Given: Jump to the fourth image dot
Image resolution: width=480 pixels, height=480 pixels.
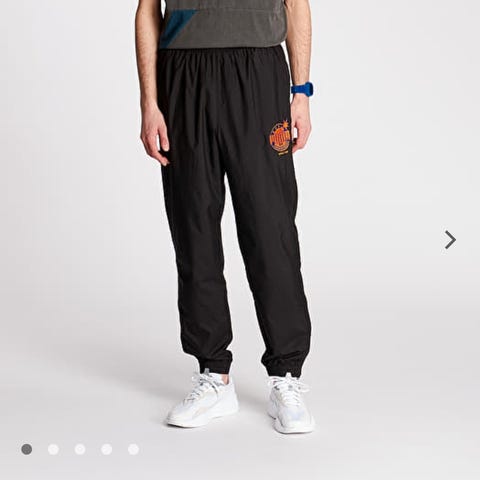Looking at the screenshot, I should [107, 449].
